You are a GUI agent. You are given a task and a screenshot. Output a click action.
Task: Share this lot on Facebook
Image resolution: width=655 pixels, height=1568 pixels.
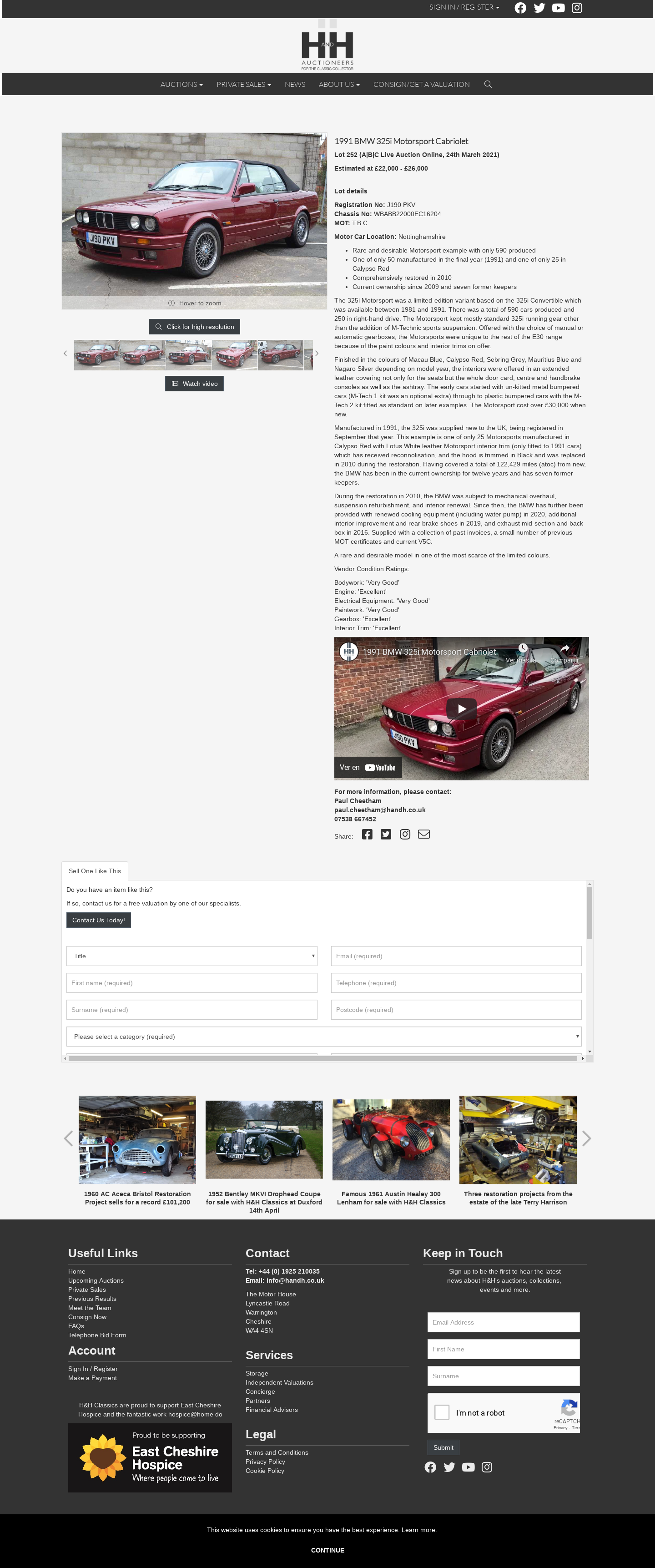[x=367, y=835]
